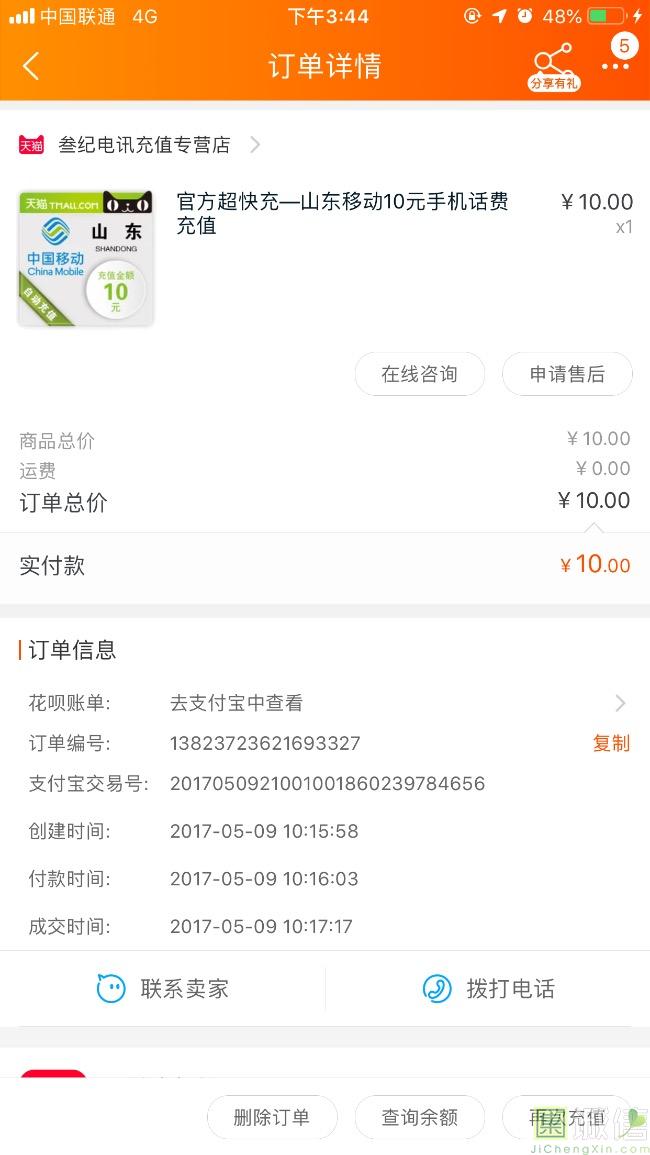Screen dimensions: 650x1155
Task: Open 花呗账单 row to view in Alipay
Action: [325, 703]
